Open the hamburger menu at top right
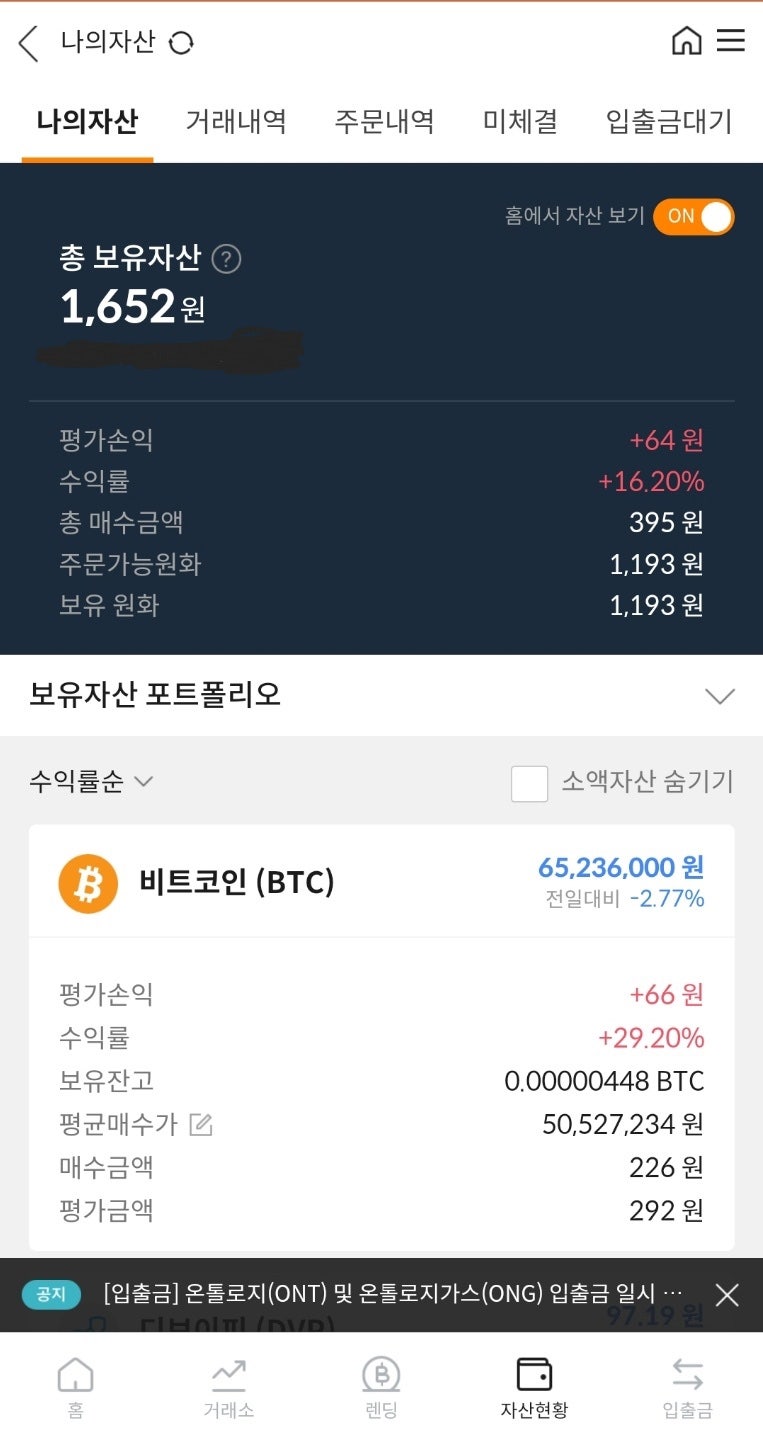Image resolution: width=763 pixels, height=1438 pixels. (732, 41)
